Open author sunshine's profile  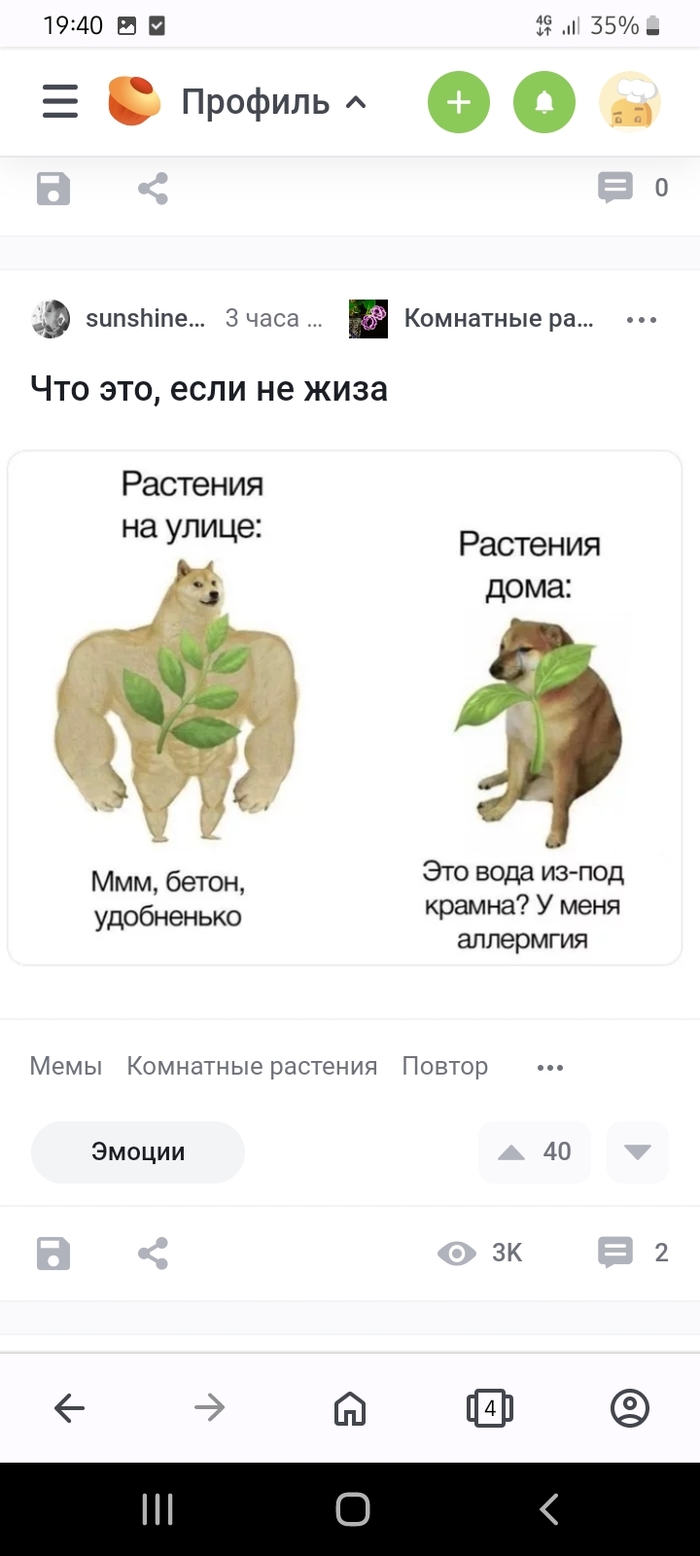pos(144,319)
